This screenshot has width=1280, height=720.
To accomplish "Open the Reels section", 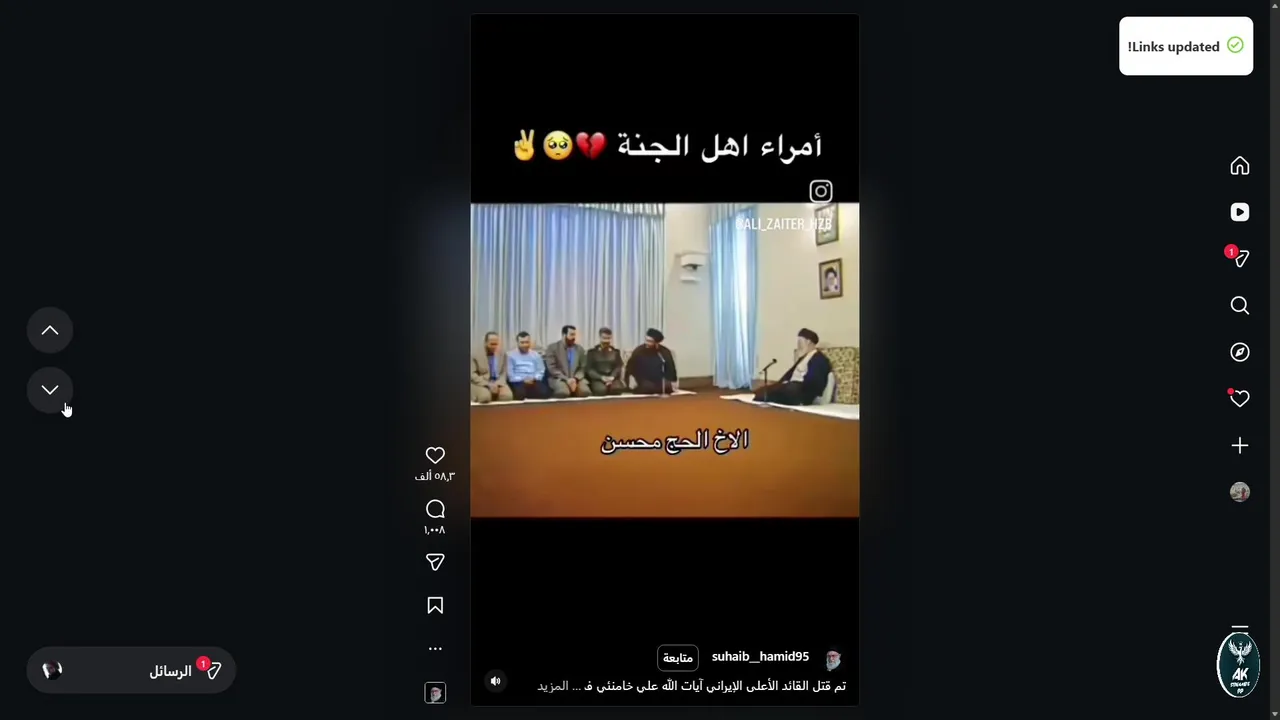I will pos(1240,212).
